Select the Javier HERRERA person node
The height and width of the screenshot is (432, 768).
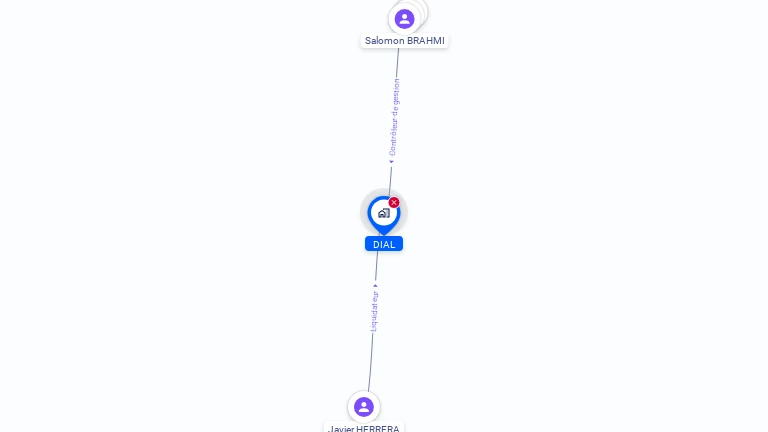(x=363, y=406)
